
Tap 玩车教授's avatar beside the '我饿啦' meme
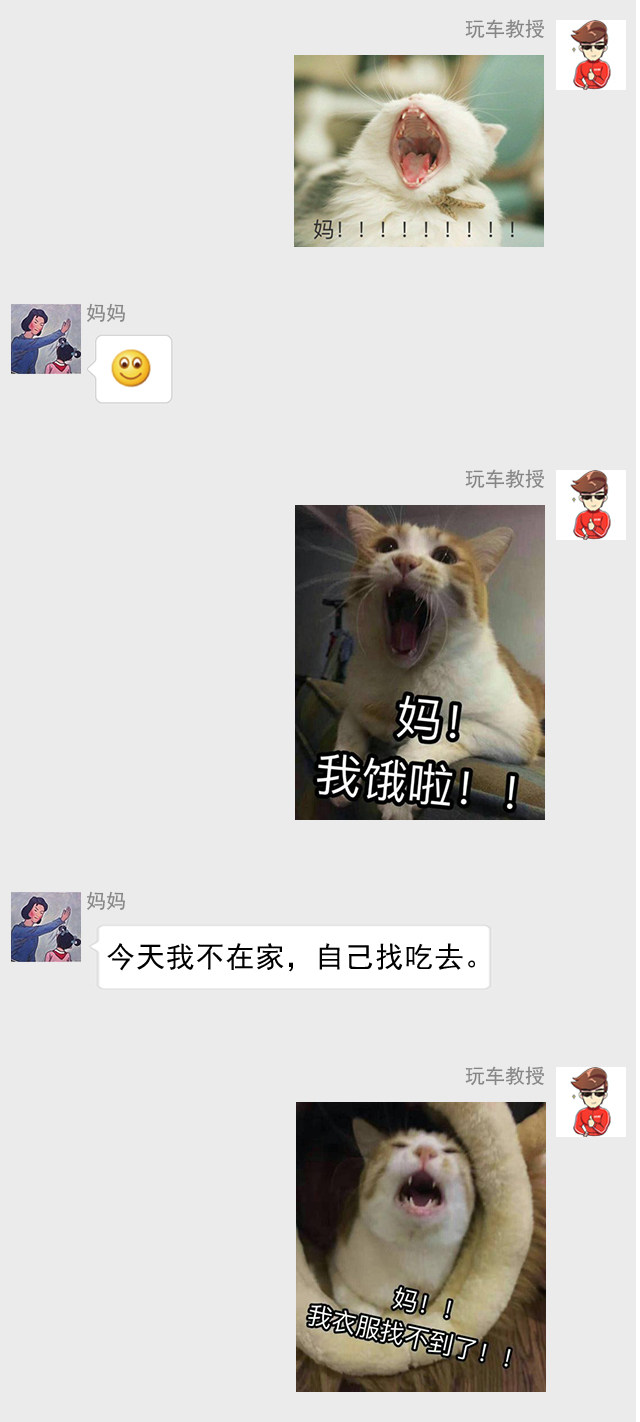coord(591,505)
